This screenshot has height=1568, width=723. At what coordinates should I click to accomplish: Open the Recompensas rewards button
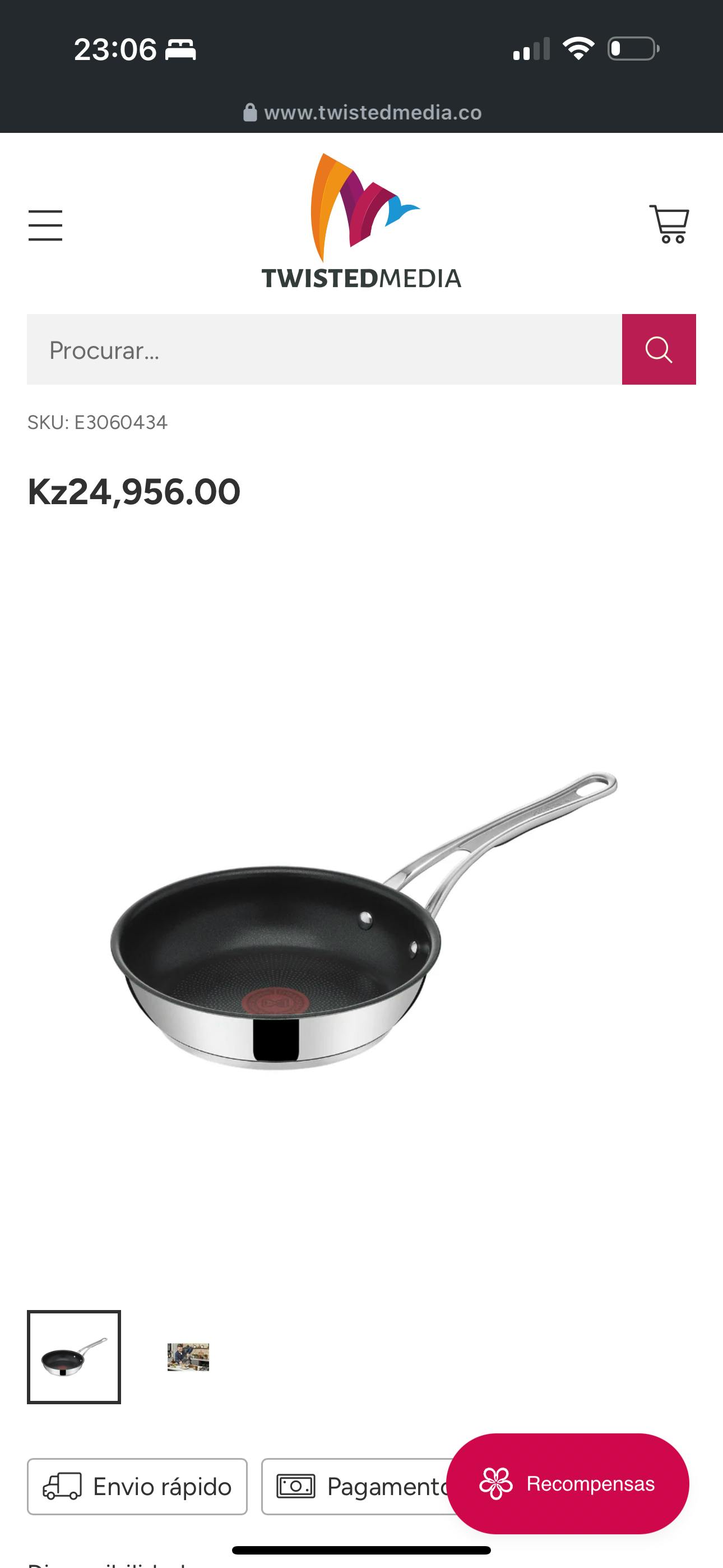click(567, 1483)
